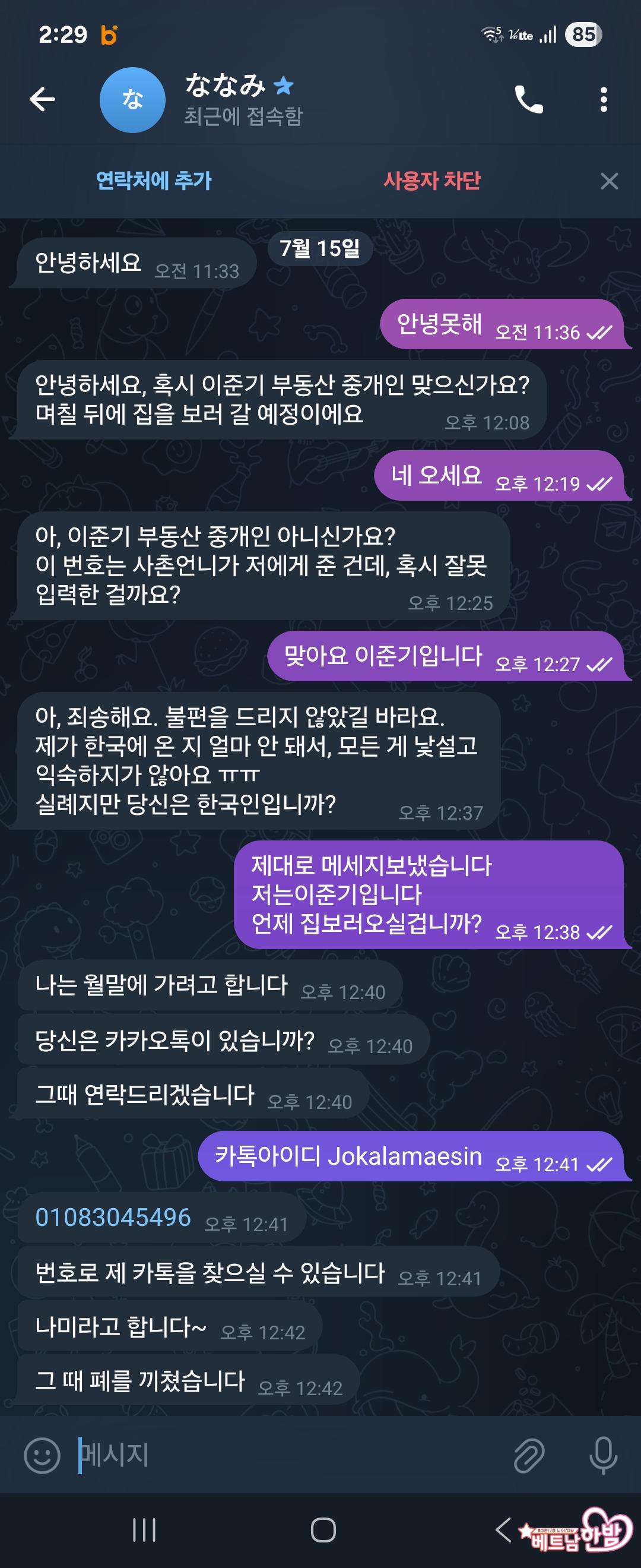Image resolution: width=641 pixels, height=1568 pixels.
Task: Open the emoji picker
Action: 42,1455
